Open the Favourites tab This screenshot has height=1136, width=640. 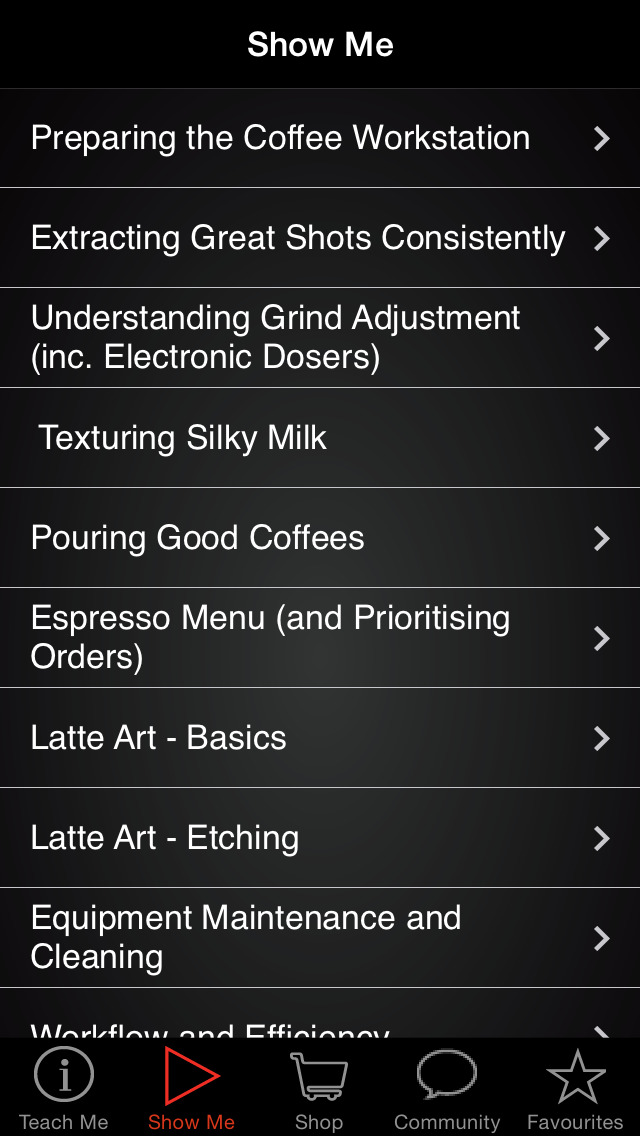(575, 1088)
